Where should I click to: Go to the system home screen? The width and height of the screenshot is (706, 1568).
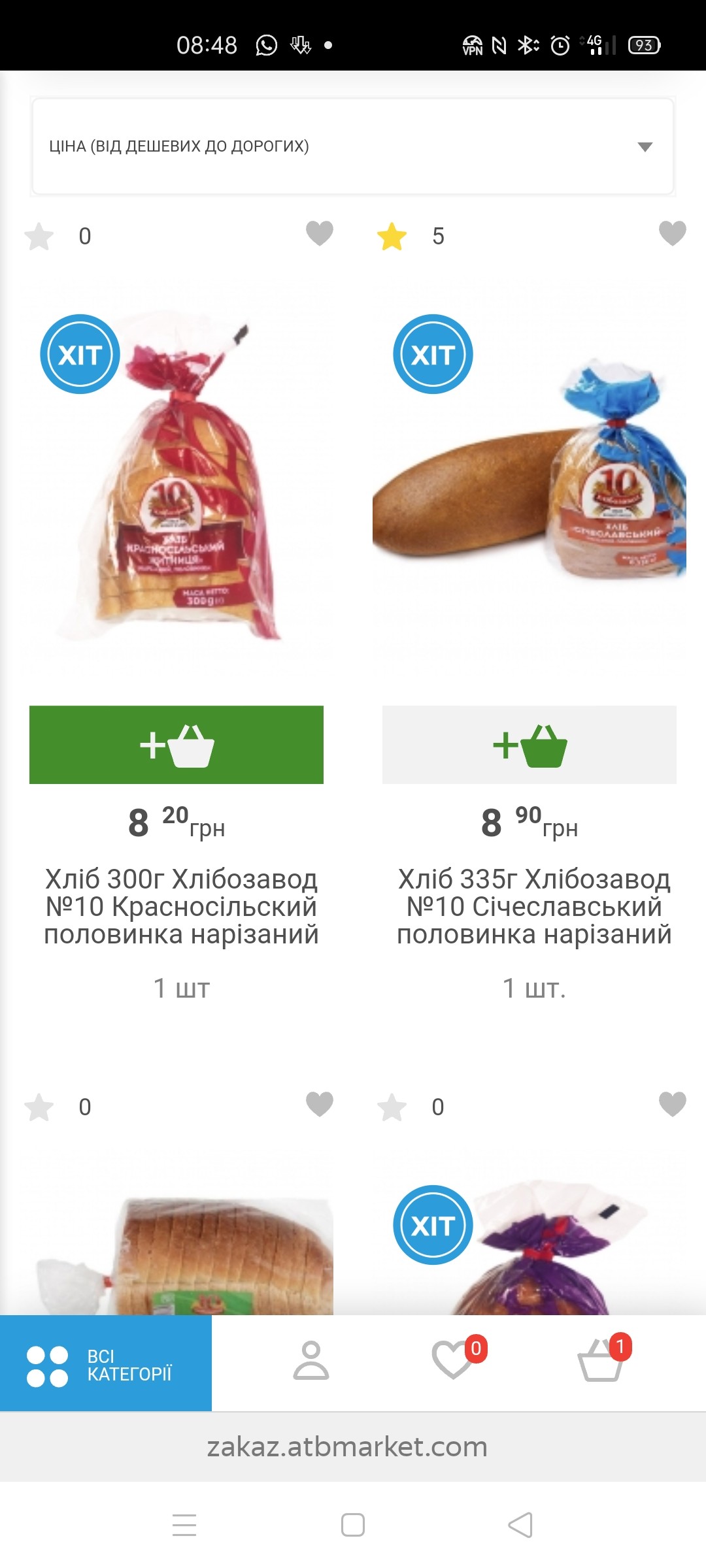click(353, 1526)
